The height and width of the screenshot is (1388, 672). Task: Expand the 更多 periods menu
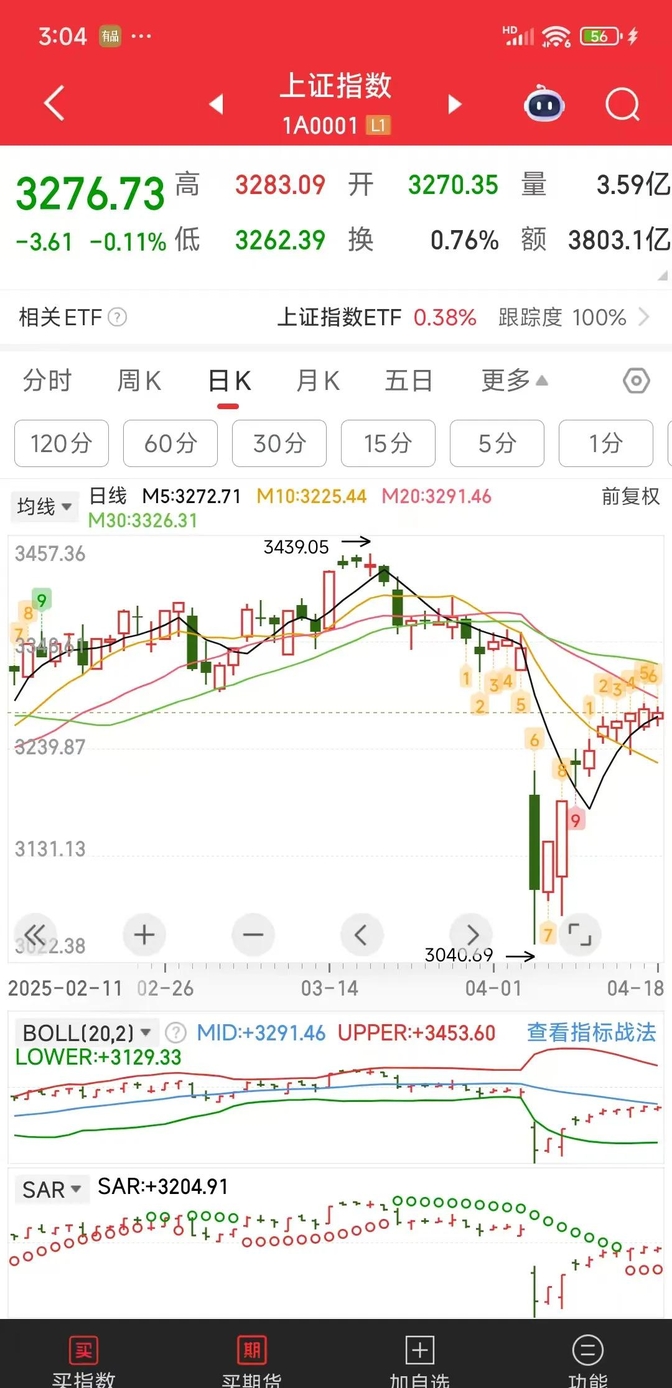[x=514, y=381]
